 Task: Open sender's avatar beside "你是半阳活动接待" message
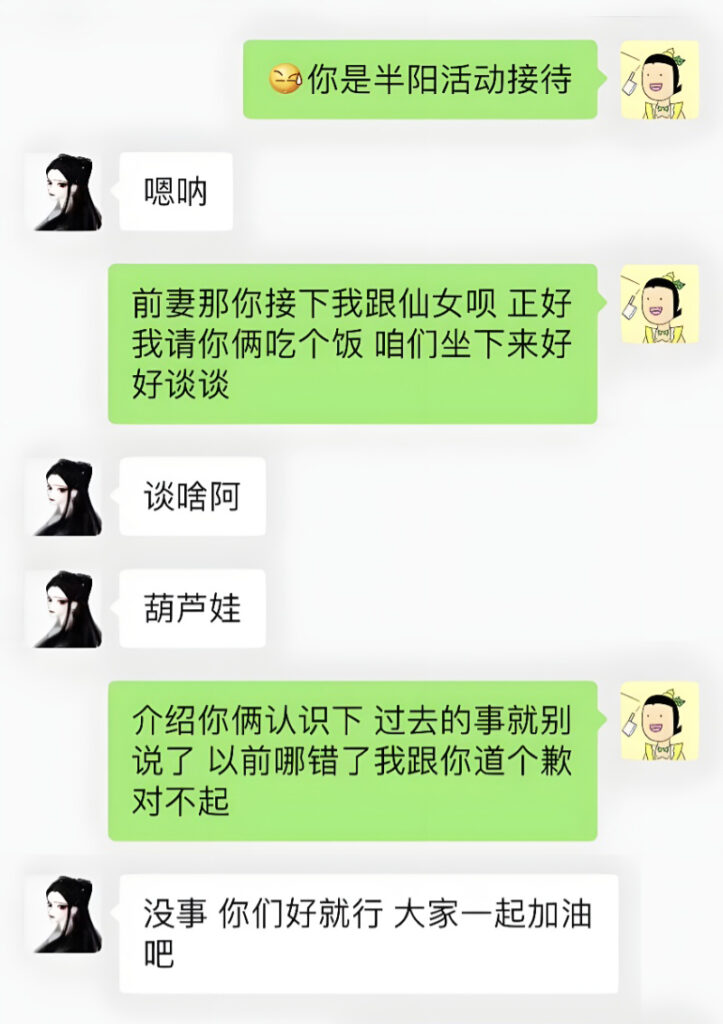tap(659, 80)
